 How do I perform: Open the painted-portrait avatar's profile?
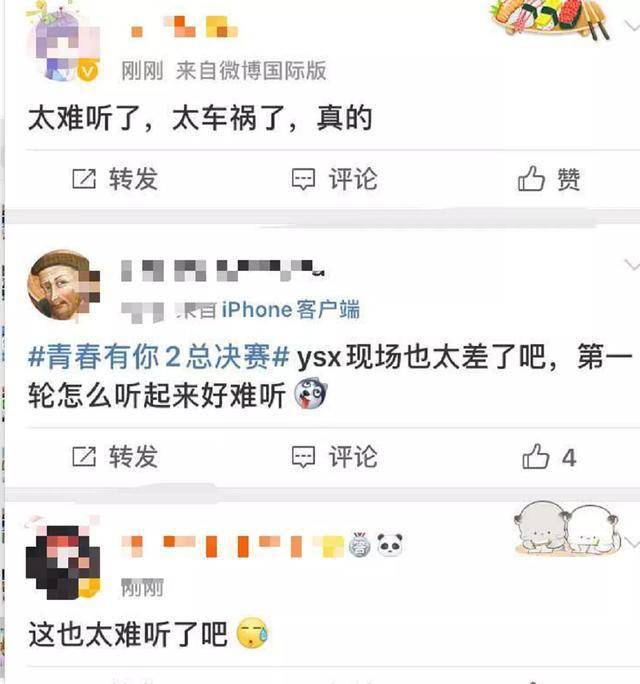point(63,285)
